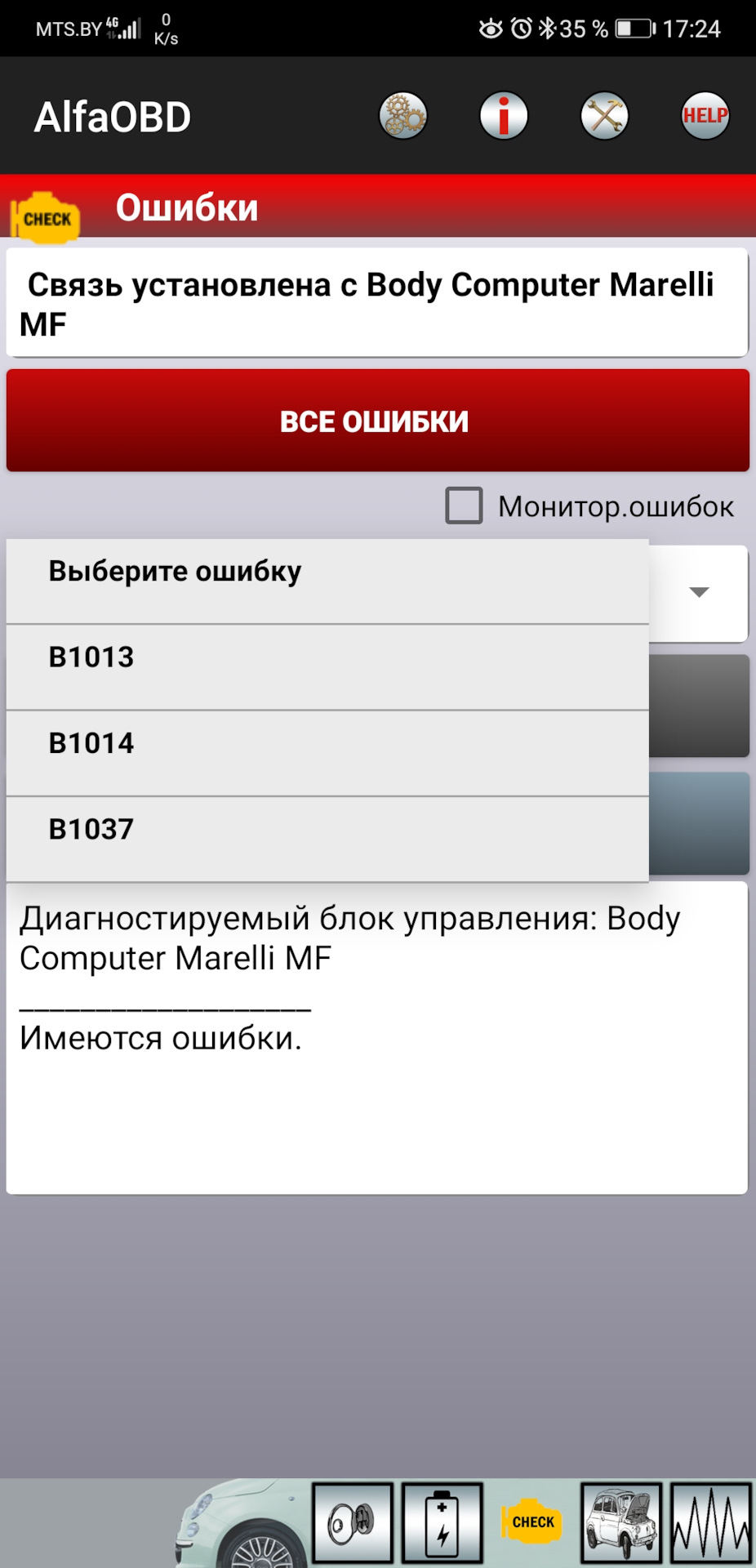The width and height of the screenshot is (756, 1568).
Task: Open the battery toolbar button
Action: point(442,1522)
